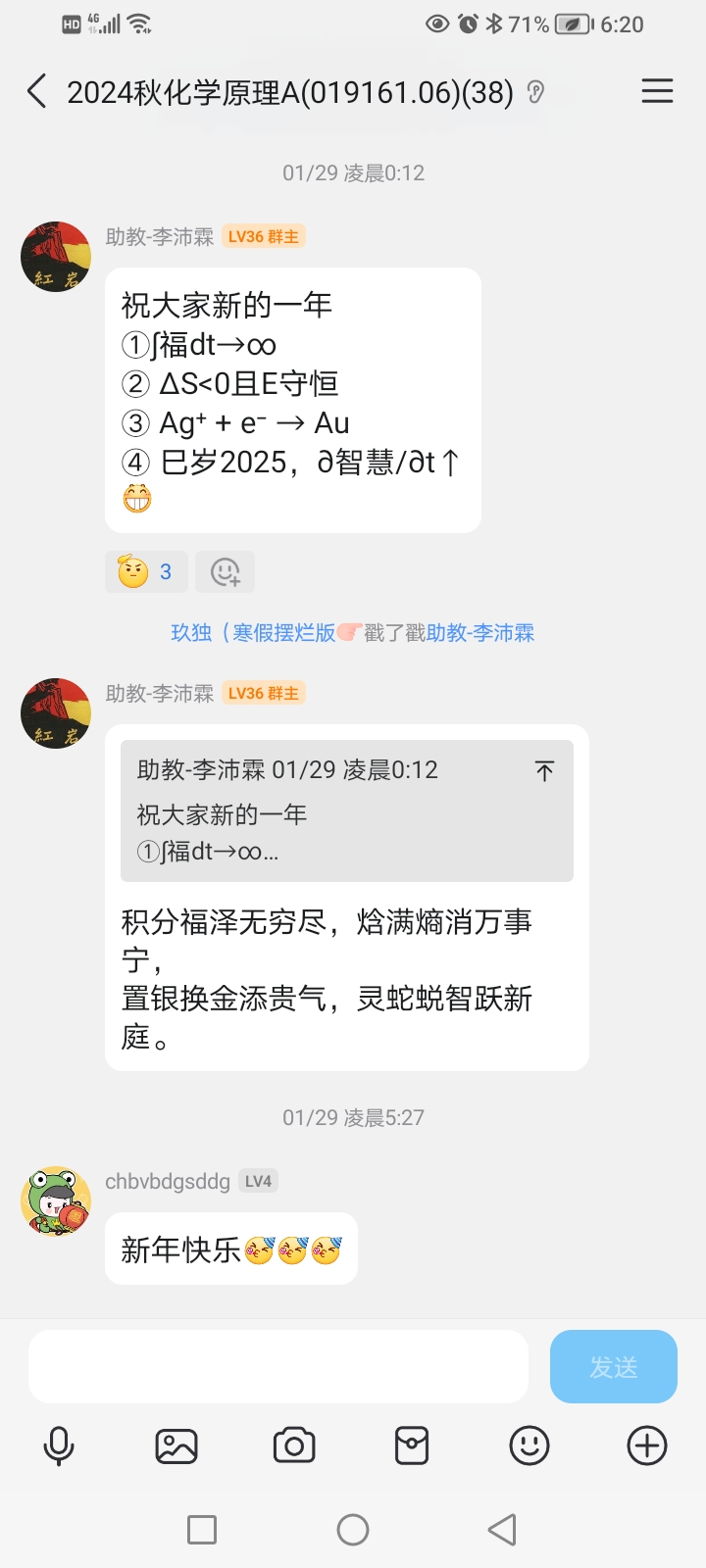This screenshot has width=706, height=1568.
Task: Jump to the quoted original message
Action: click(x=544, y=771)
